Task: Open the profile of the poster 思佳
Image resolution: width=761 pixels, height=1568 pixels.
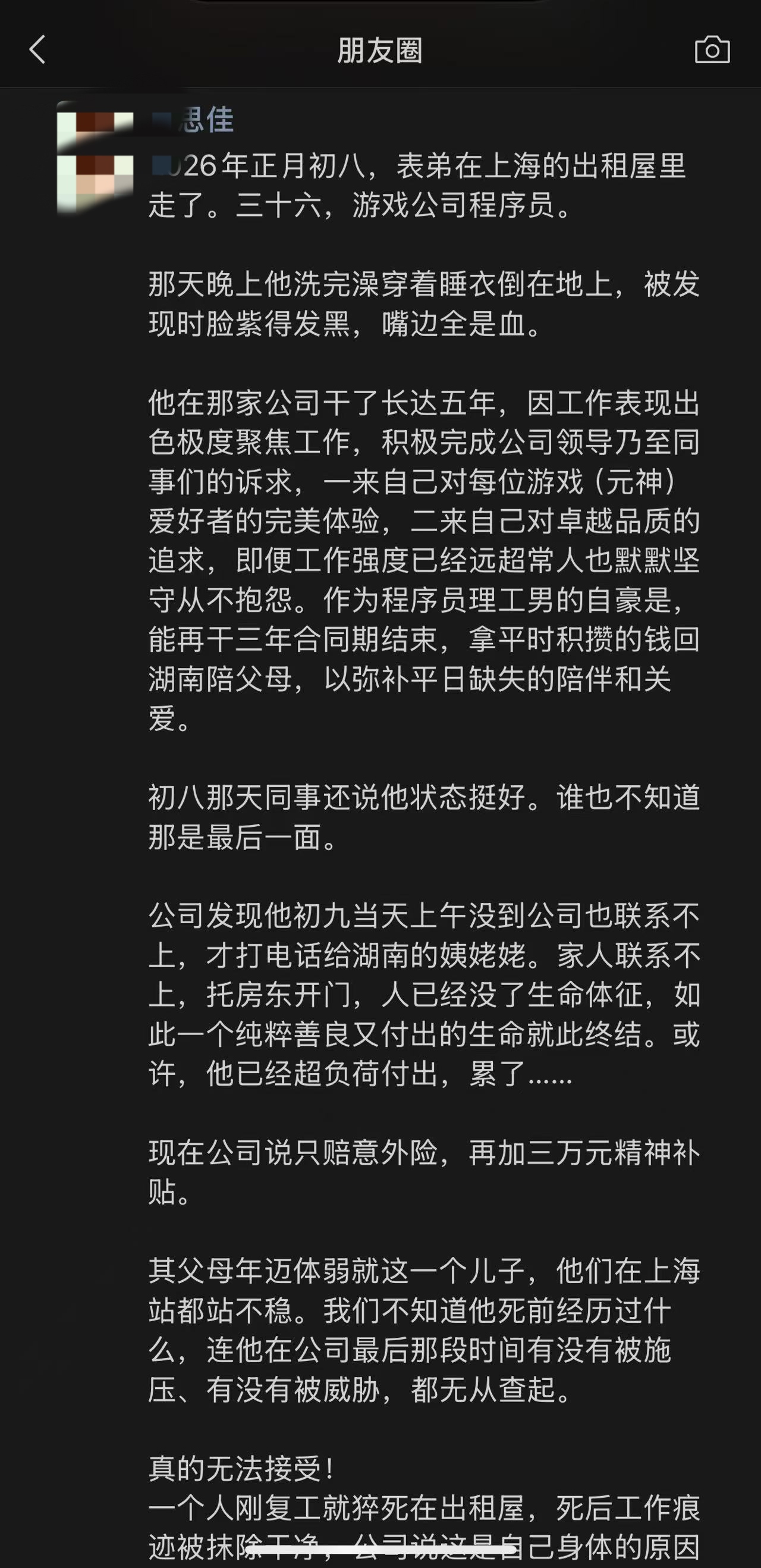Action: pos(193,120)
